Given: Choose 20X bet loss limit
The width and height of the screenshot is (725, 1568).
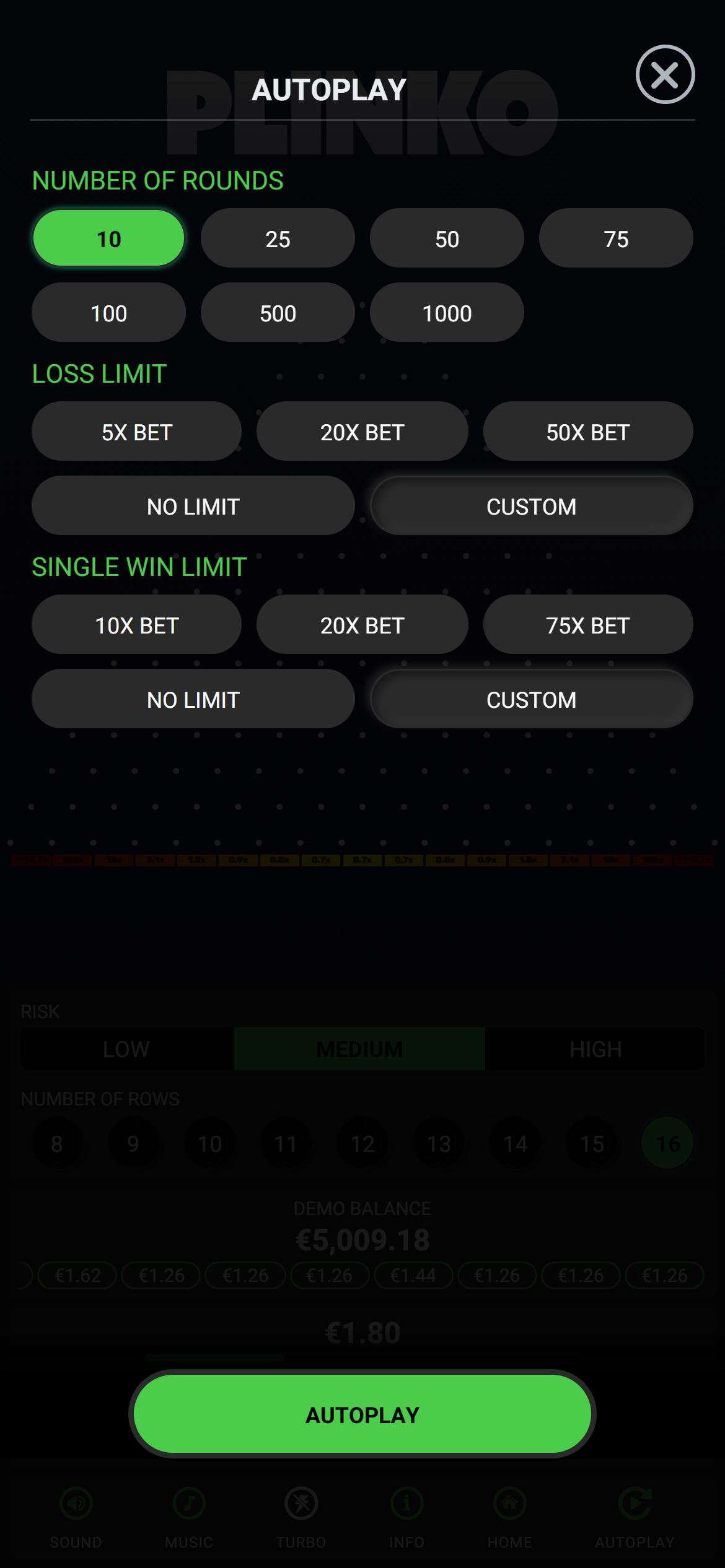Looking at the screenshot, I should point(362,432).
